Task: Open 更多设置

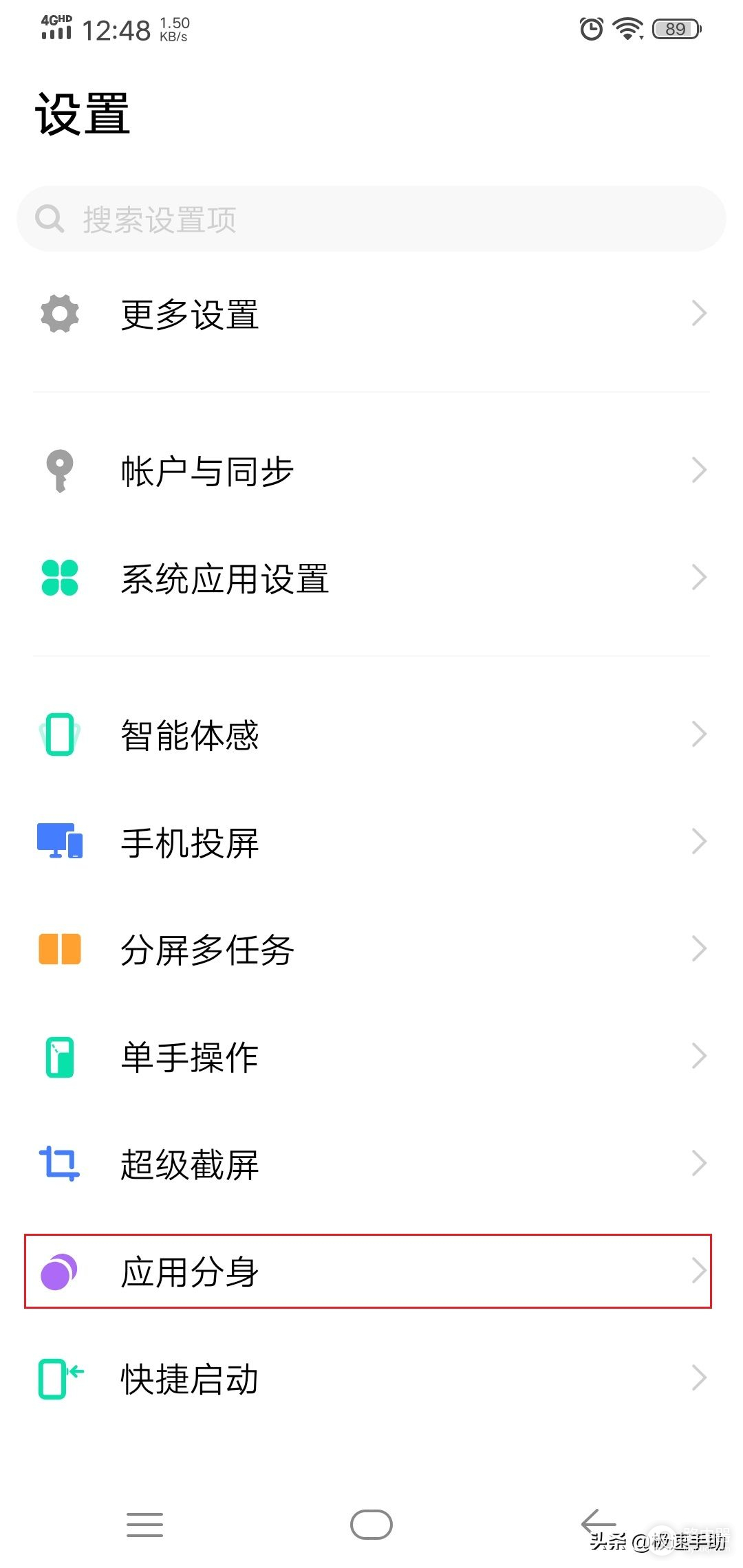Action: click(371, 314)
